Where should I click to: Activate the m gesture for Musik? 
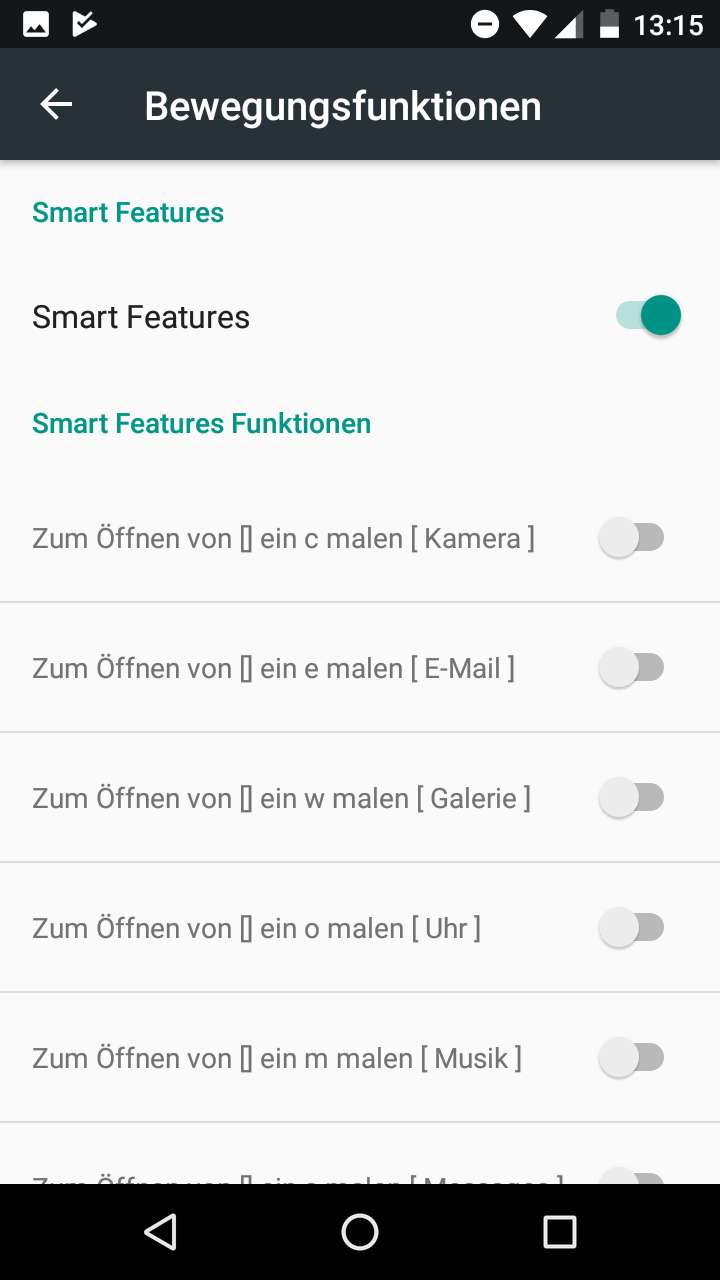pyautogui.click(x=631, y=1058)
